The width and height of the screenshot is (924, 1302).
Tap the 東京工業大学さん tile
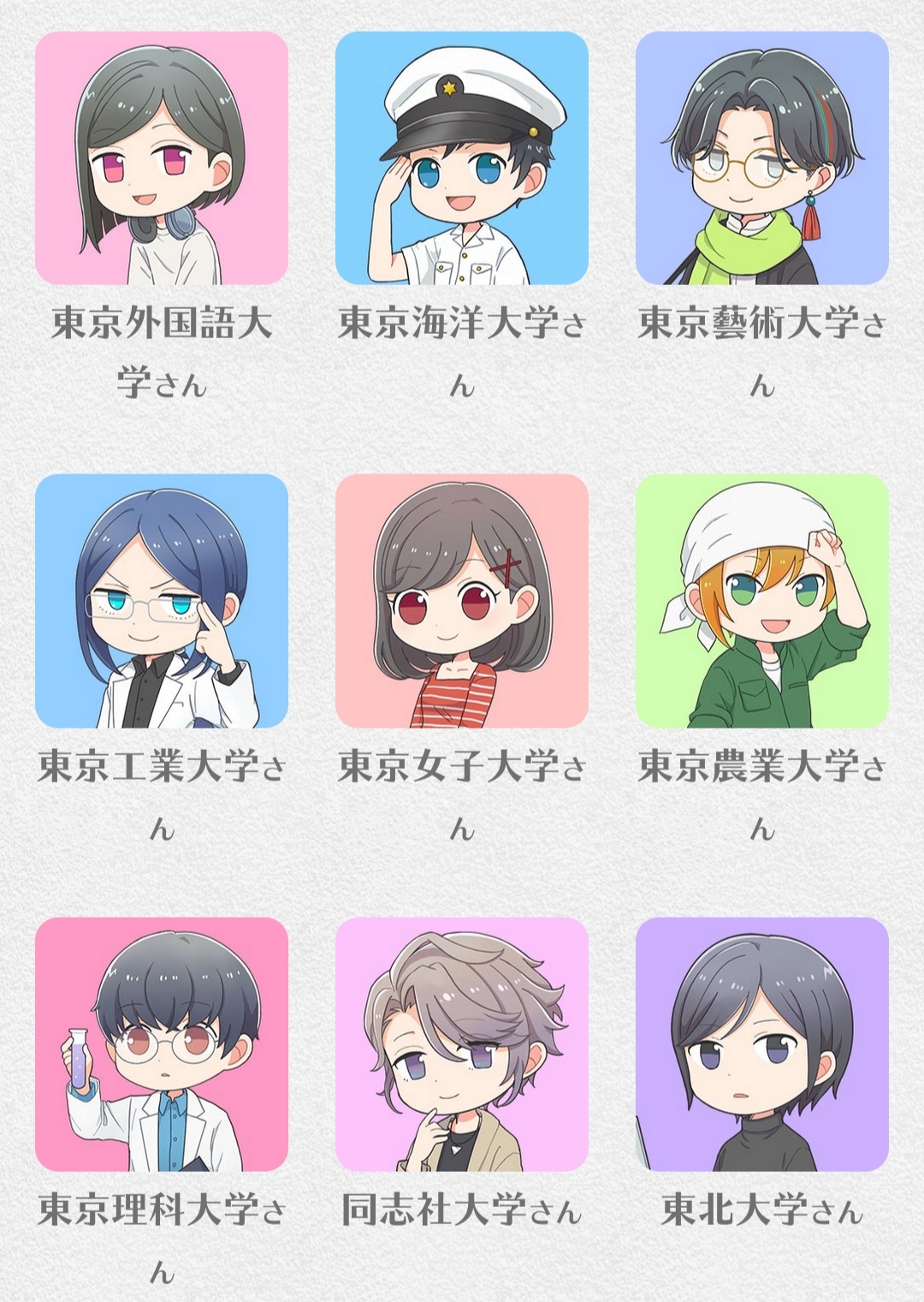click(x=162, y=601)
